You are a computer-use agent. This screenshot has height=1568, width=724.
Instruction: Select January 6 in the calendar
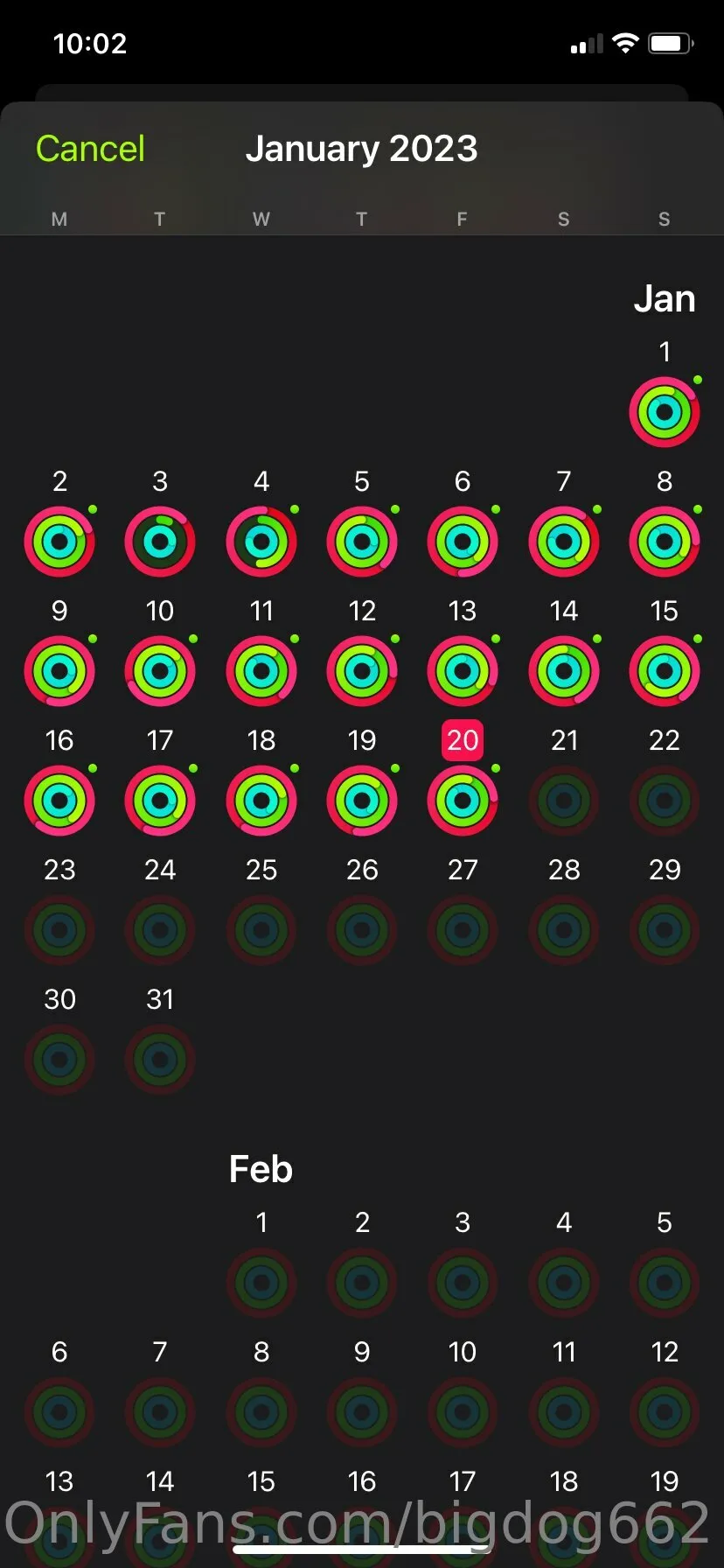point(463,542)
